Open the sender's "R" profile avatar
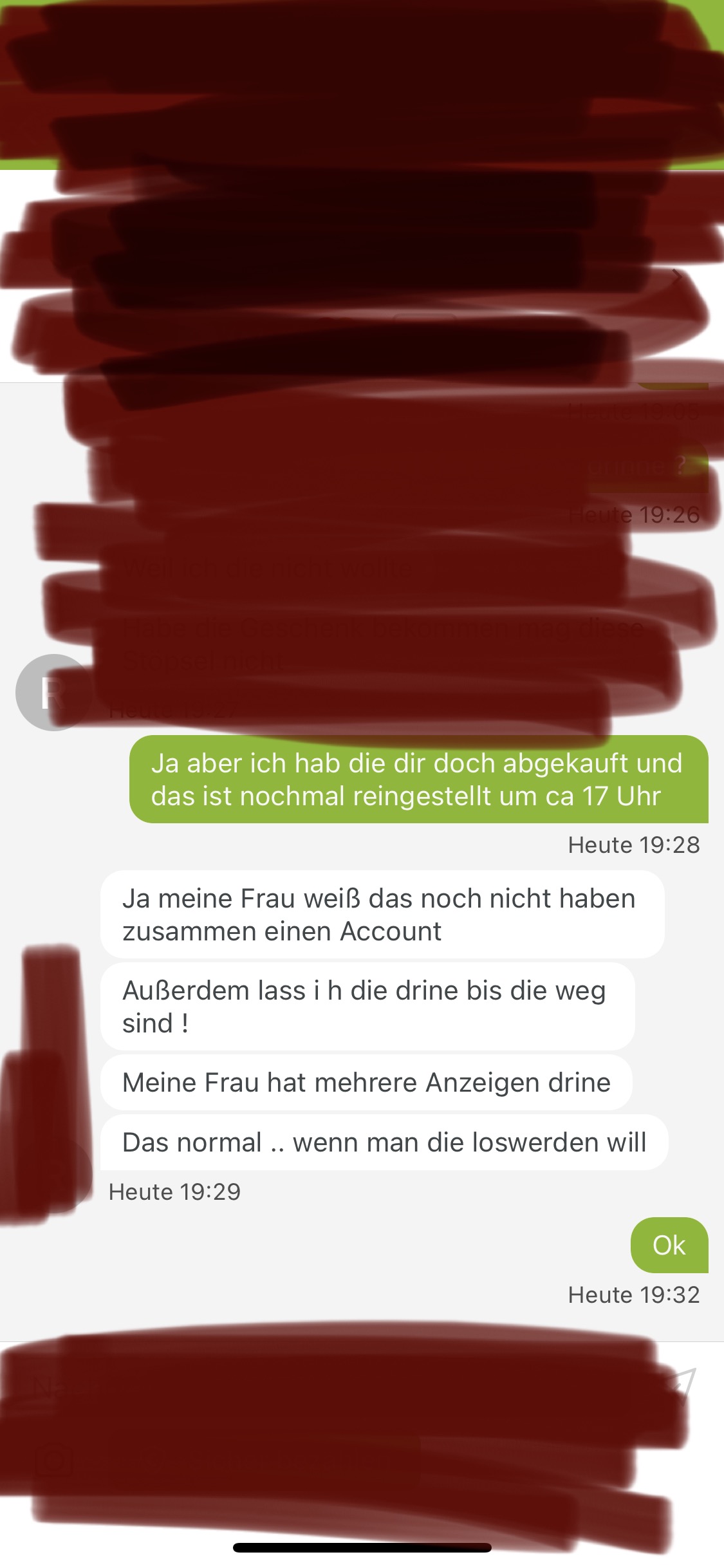The height and width of the screenshot is (1568, 724). [x=51, y=693]
